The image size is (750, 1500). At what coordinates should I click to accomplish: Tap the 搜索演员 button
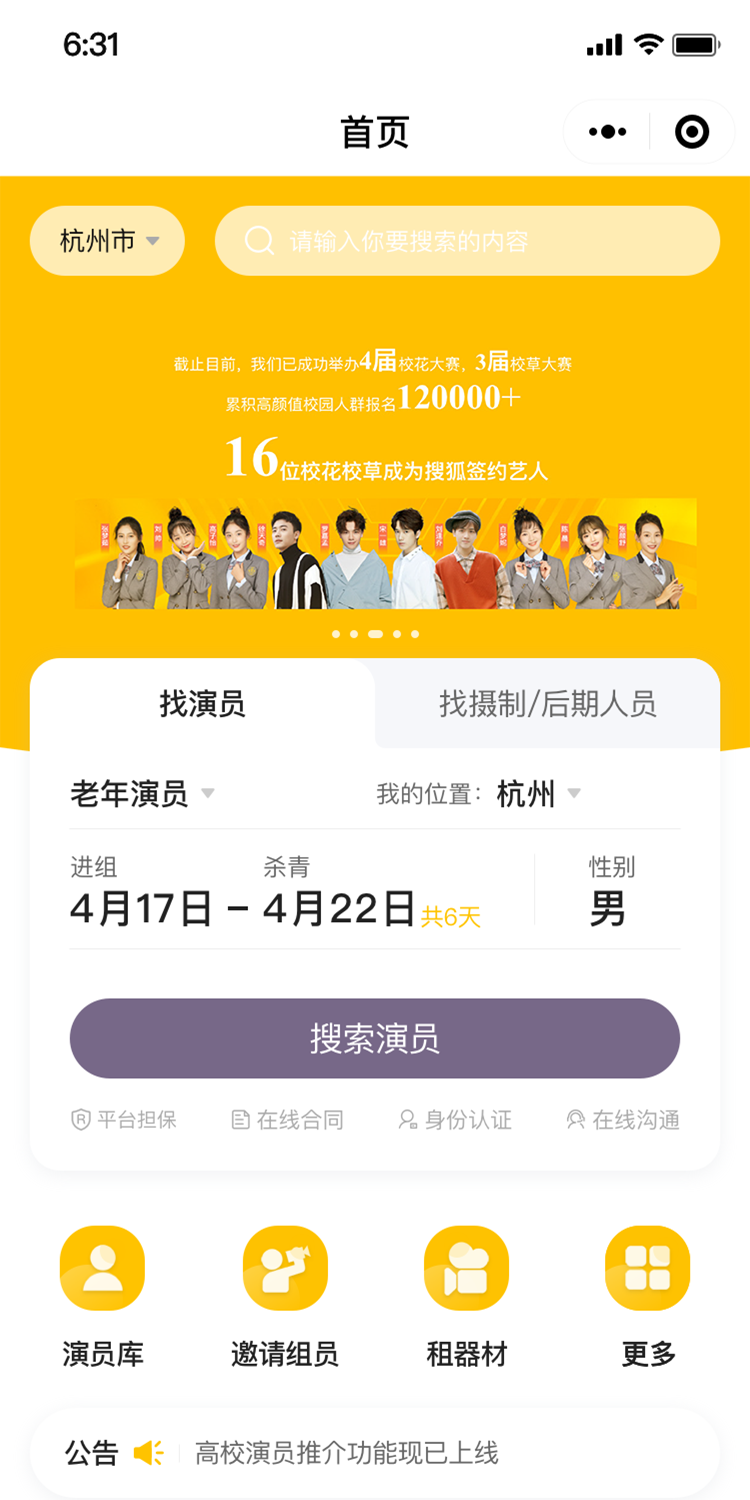[375, 1039]
